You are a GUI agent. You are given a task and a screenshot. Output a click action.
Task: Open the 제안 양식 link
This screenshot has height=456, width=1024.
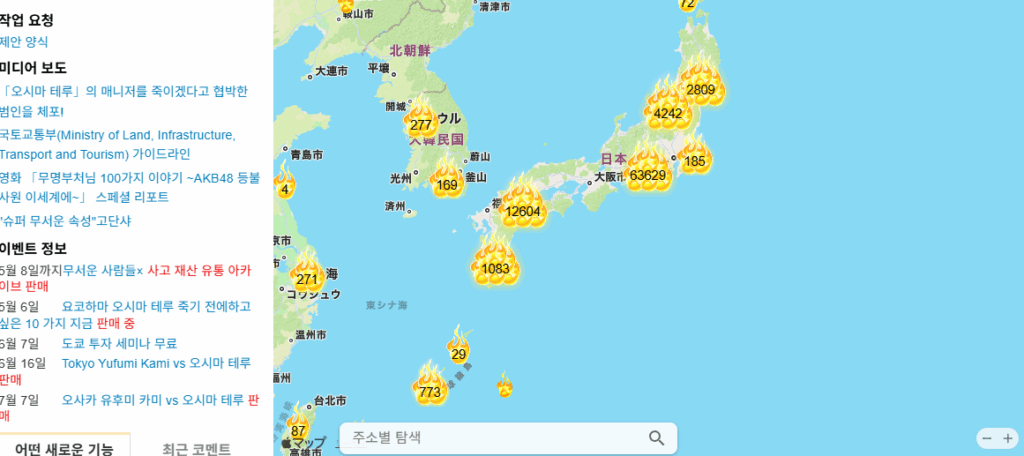[x=24, y=42]
